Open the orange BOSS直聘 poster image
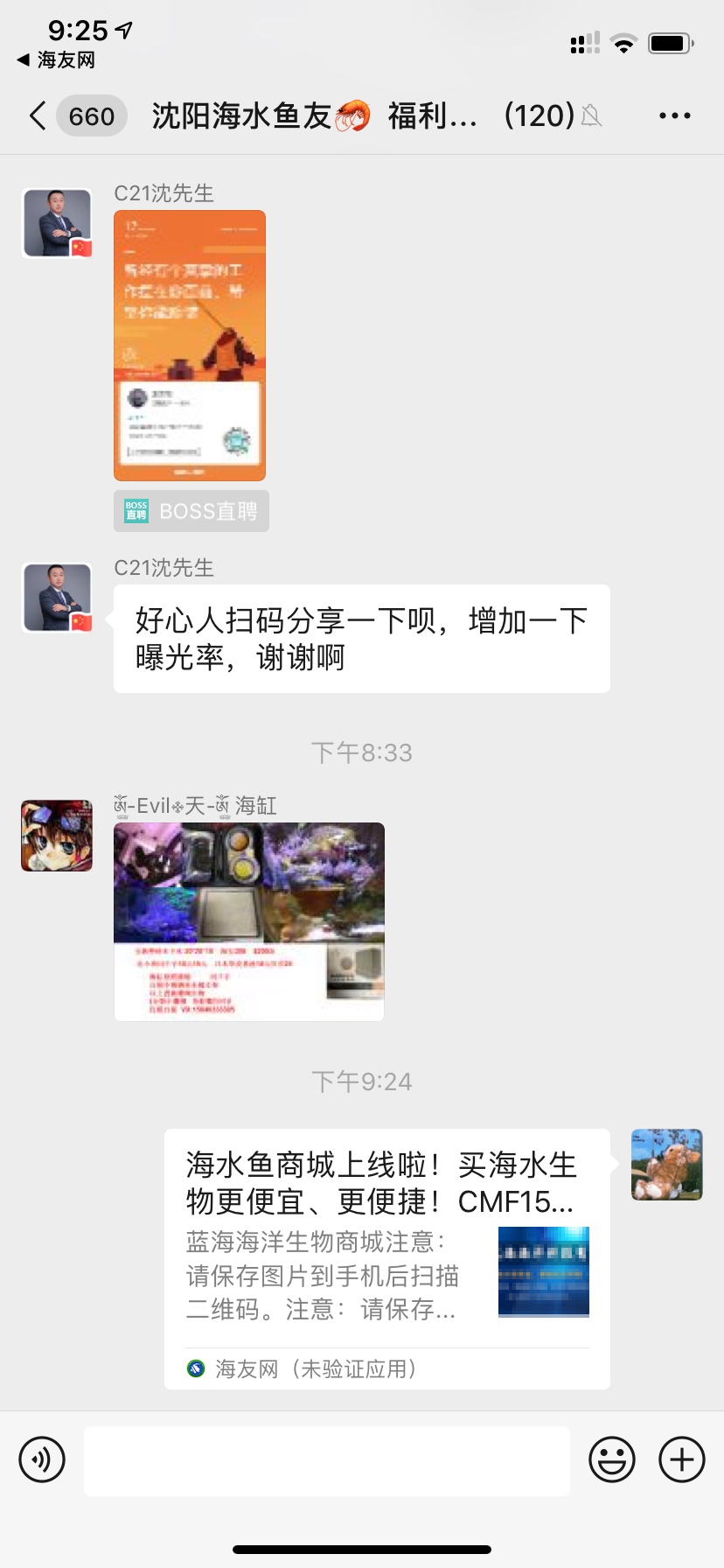The image size is (724, 1568). click(190, 346)
